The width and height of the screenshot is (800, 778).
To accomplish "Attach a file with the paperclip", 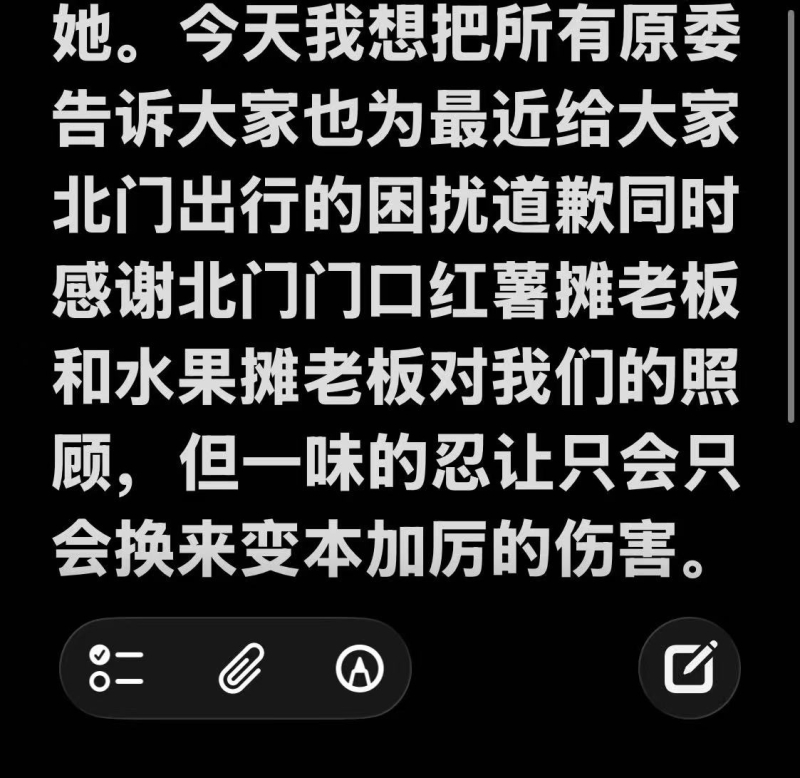I will pyautogui.click(x=241, y=668).
